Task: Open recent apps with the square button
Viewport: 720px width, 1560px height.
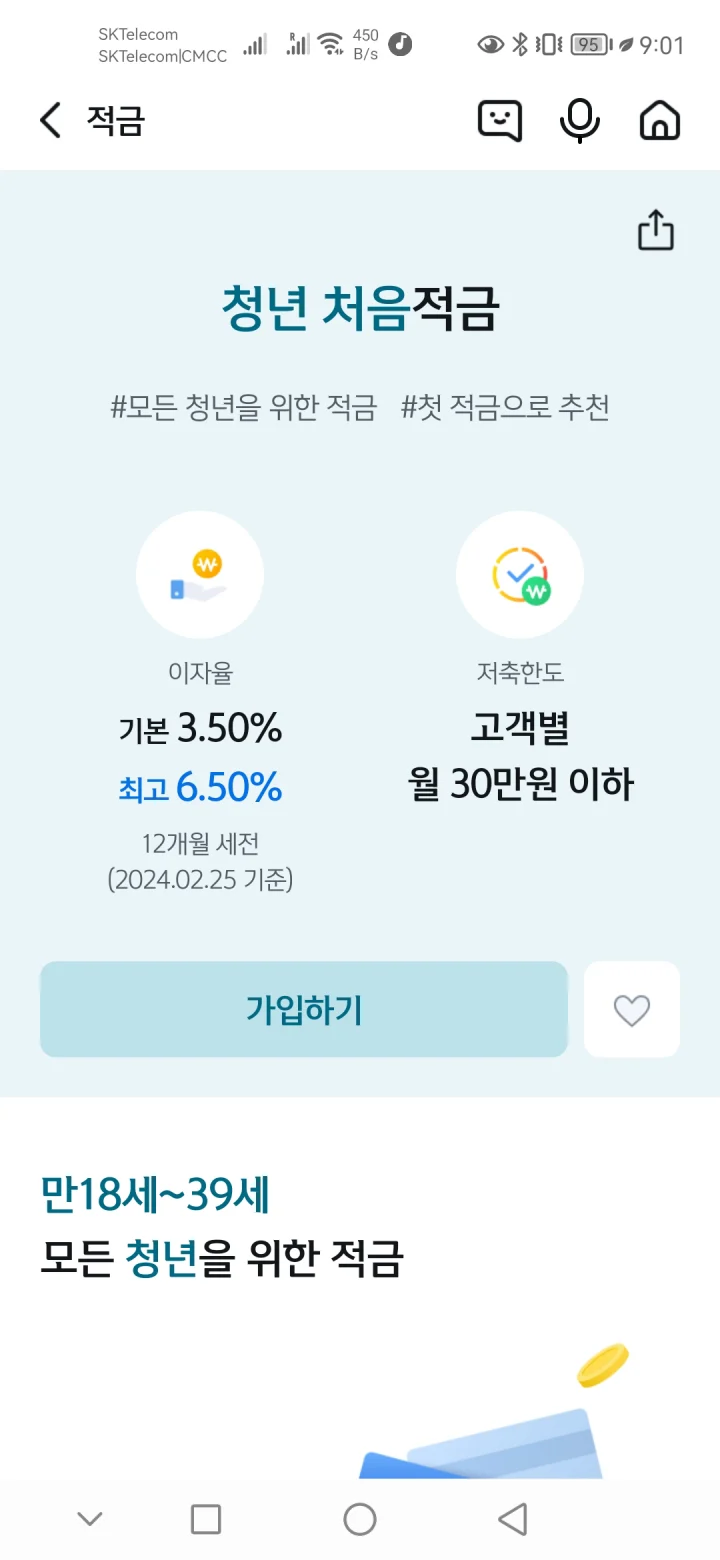Action: 205,1519
